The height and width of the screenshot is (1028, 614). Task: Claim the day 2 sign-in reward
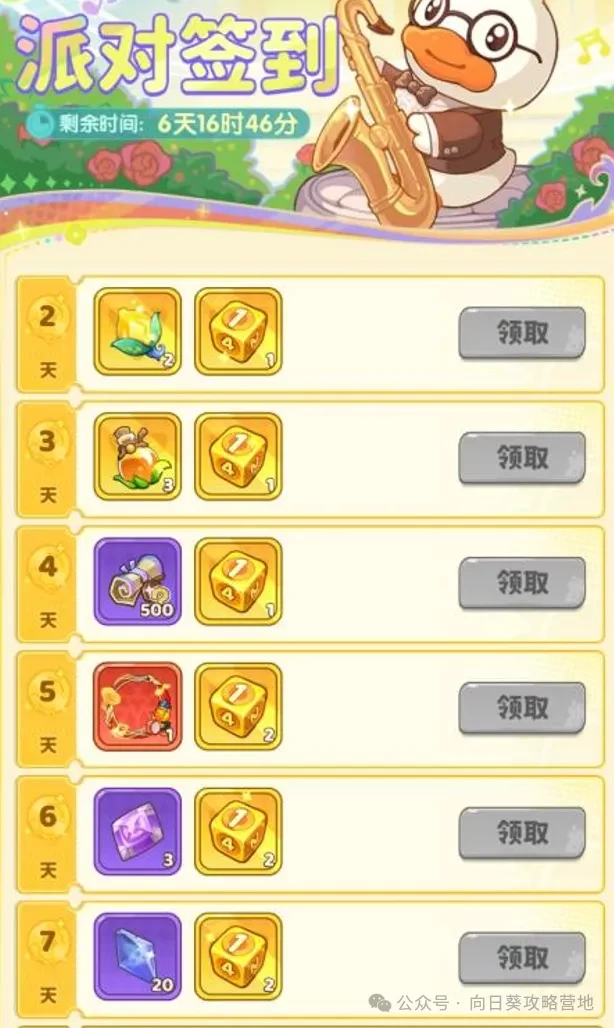(522, 333)
